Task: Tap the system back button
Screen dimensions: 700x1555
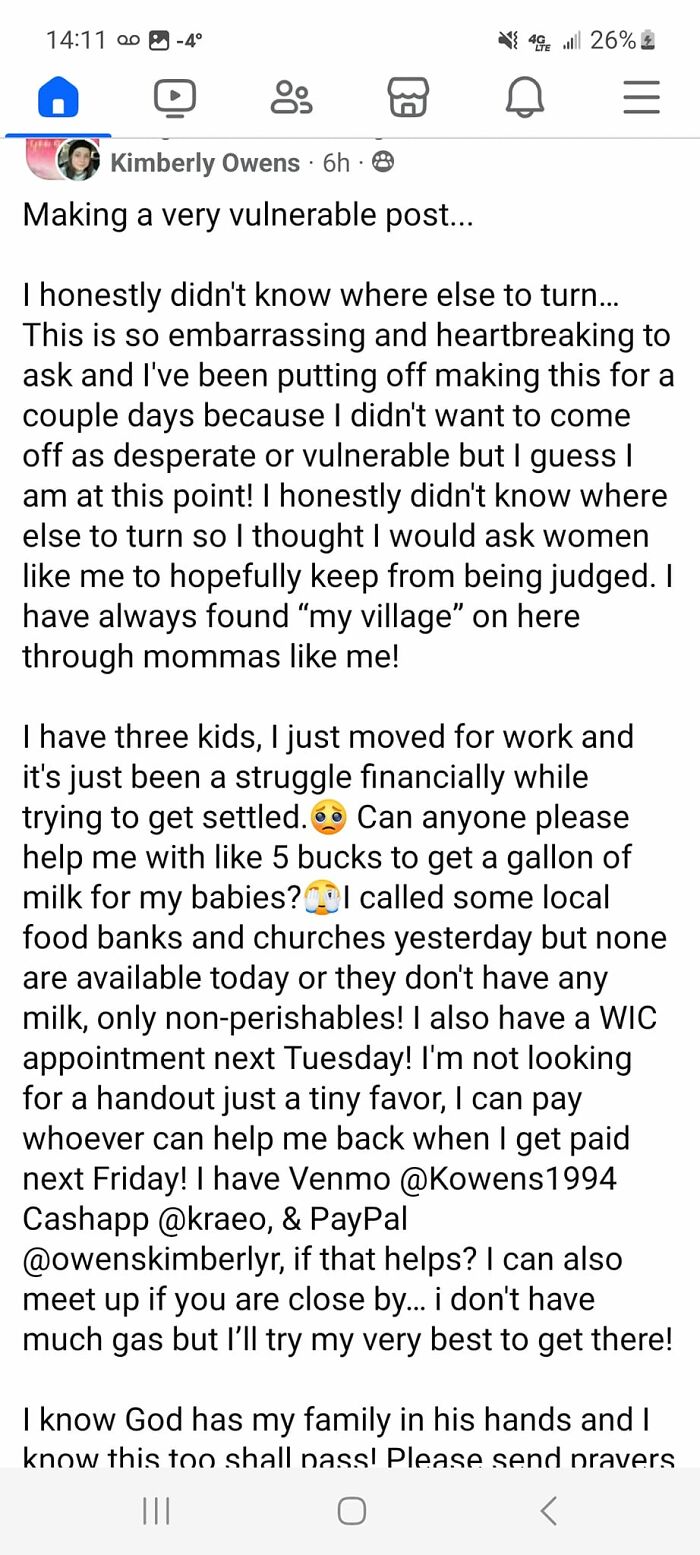Action: tap(548, 1510)
